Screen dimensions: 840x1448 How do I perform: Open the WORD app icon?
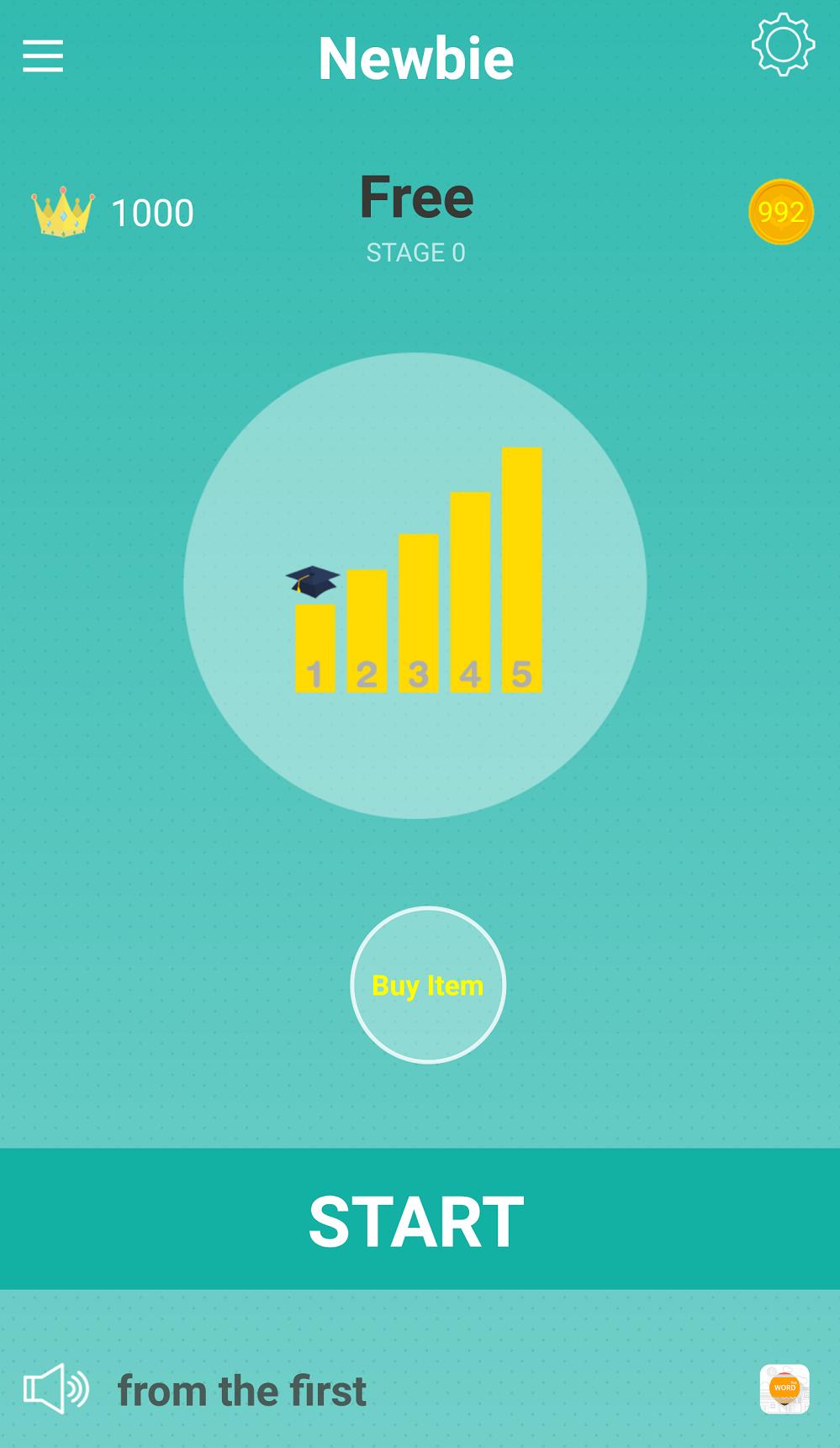click(785, 1389)
